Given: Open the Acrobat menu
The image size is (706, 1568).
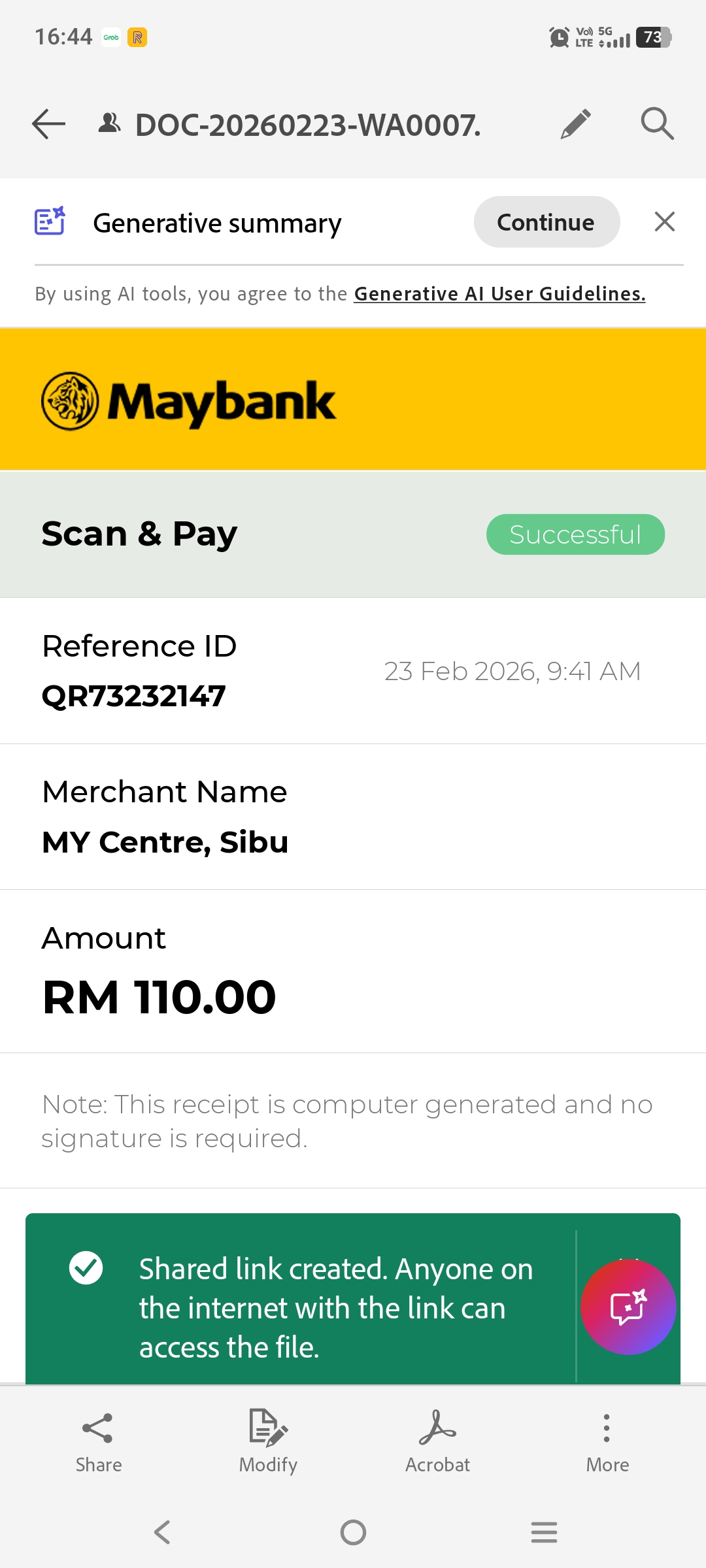Looking at the screenshot, I should click(437, 1441).
